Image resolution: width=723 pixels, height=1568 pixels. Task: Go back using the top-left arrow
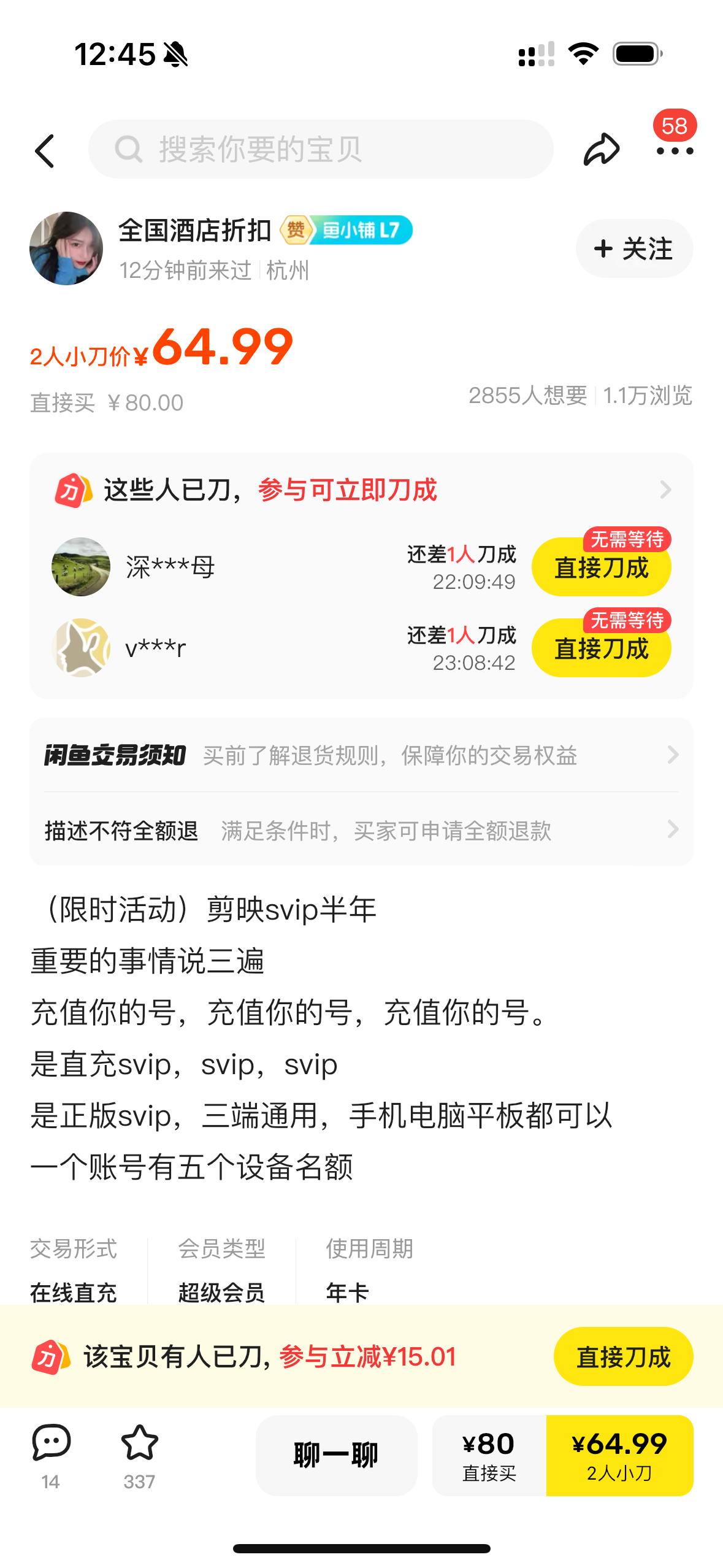(45, 151)
